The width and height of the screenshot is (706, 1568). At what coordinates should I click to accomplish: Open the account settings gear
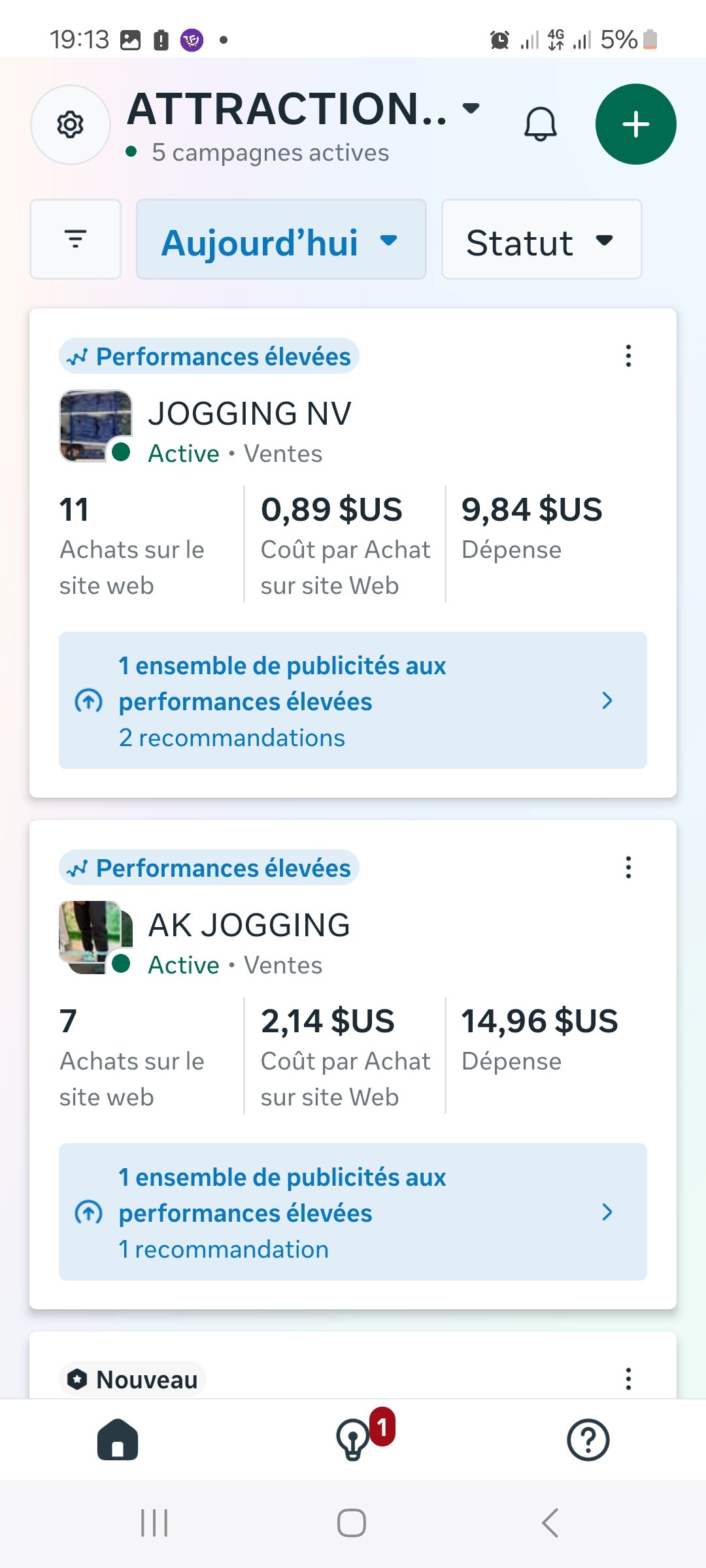click(70, 125)
